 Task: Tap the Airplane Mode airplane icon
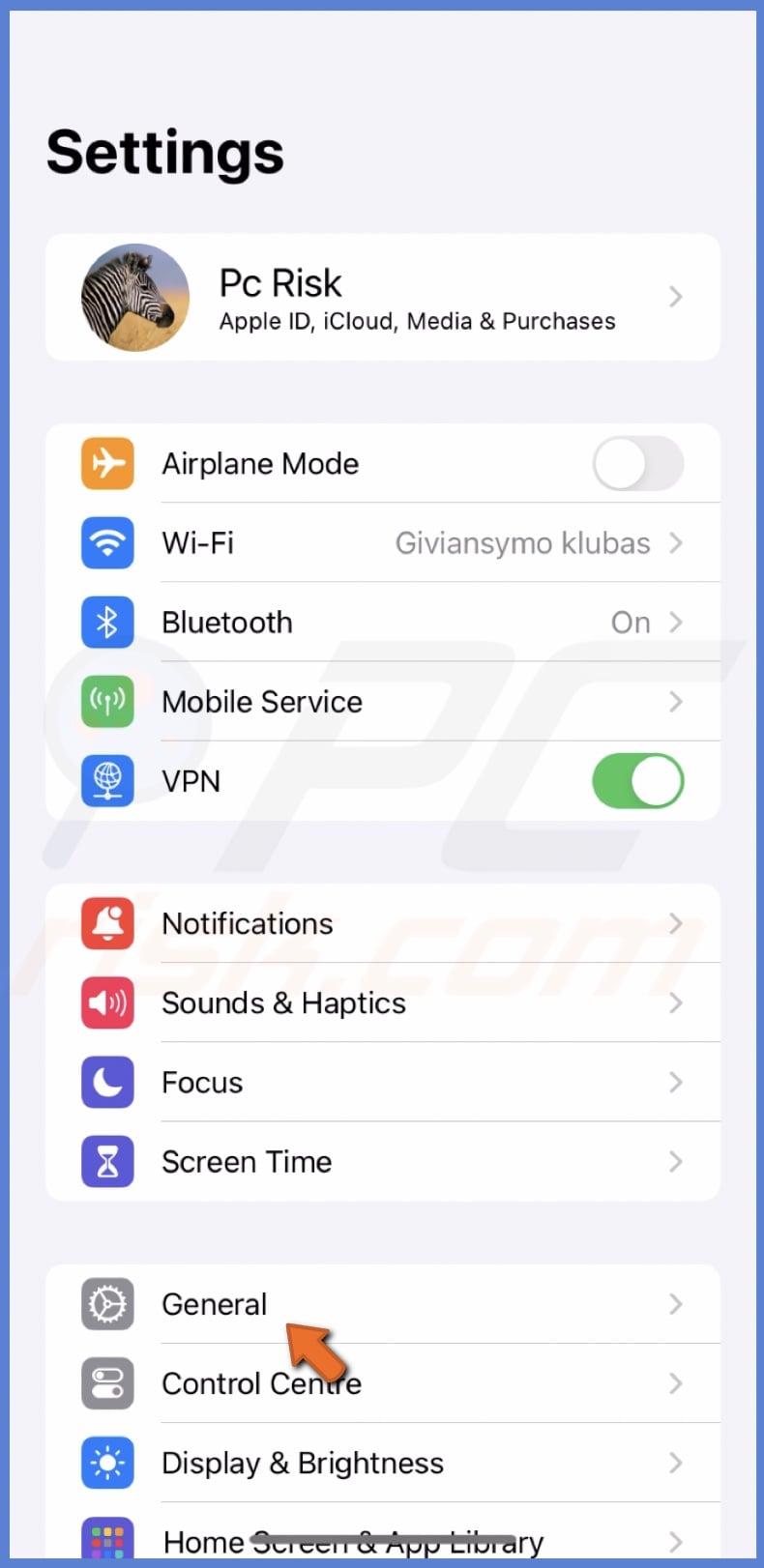point(107,464)
